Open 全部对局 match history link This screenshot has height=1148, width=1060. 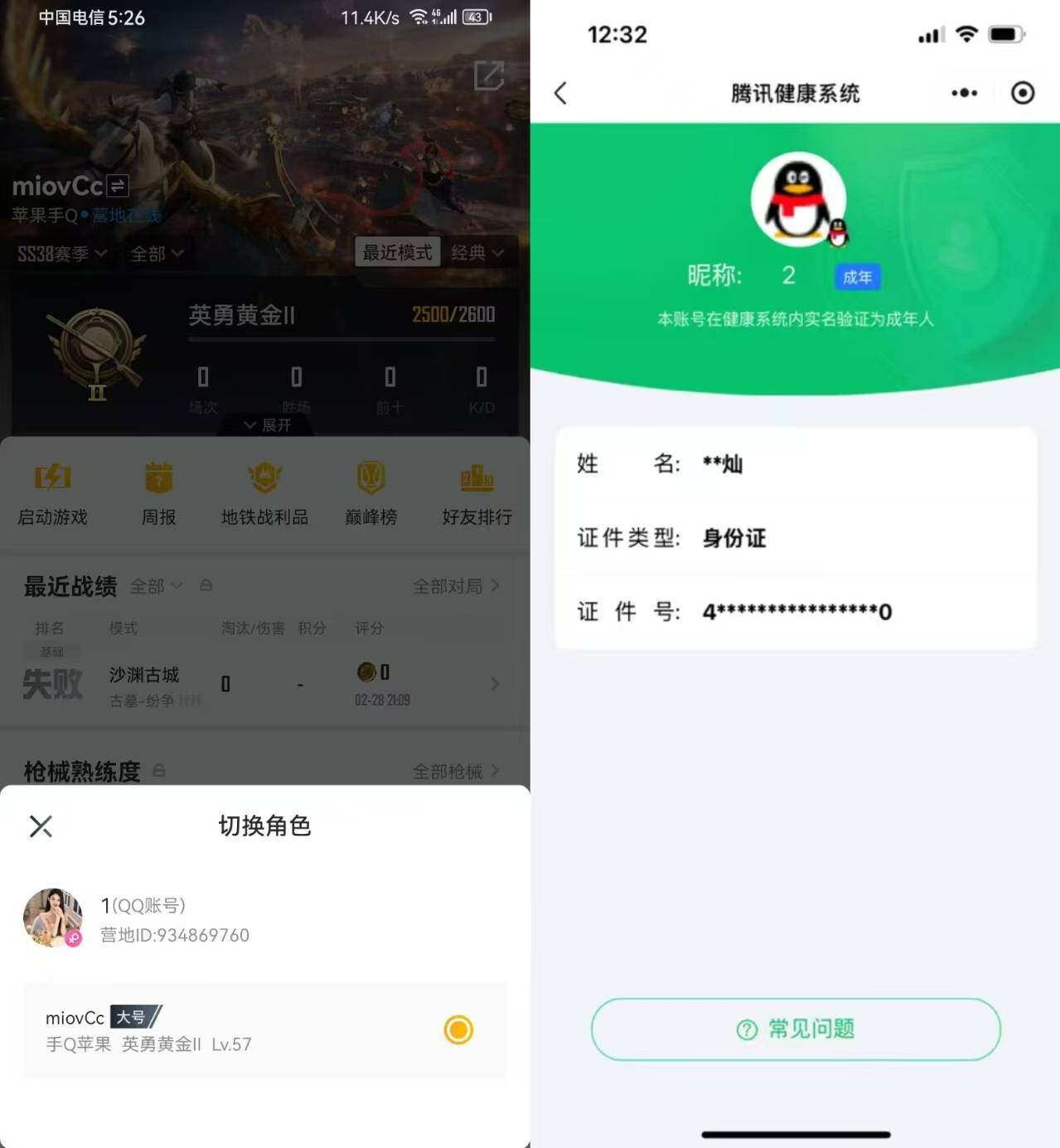tap(447, 585)
